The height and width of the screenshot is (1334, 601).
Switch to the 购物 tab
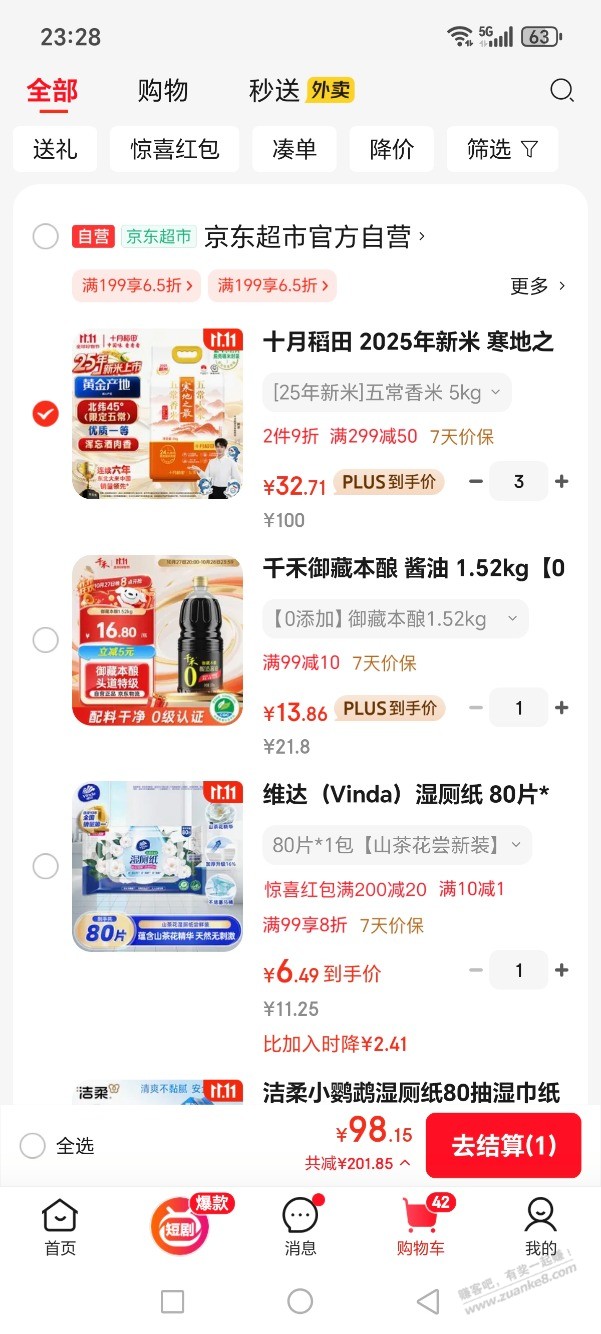[x=163, y=91]
